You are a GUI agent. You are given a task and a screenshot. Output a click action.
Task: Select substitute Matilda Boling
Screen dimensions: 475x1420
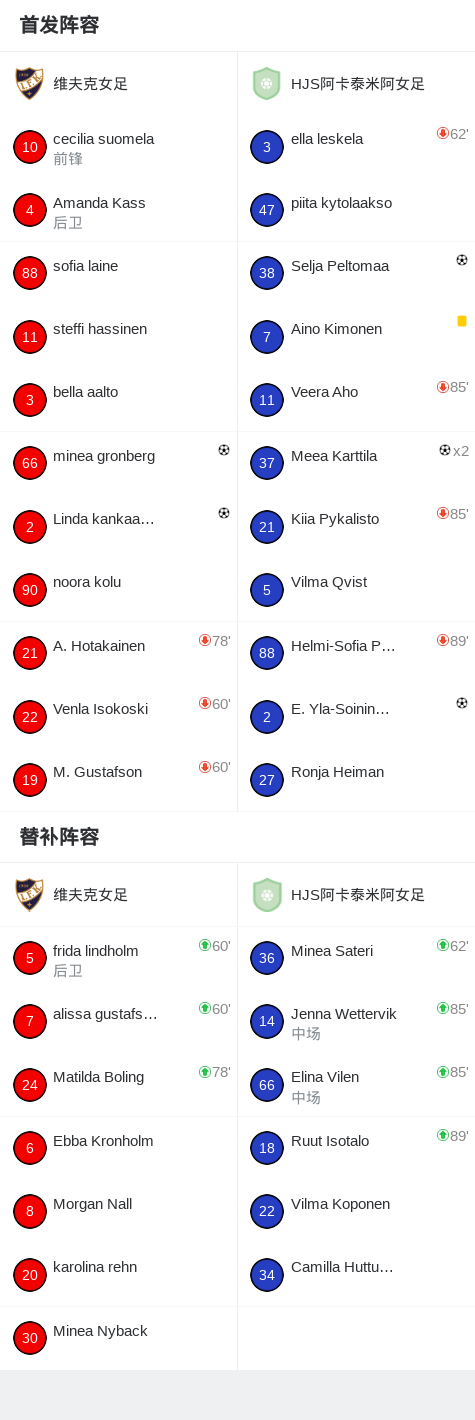click(118, 1085)
